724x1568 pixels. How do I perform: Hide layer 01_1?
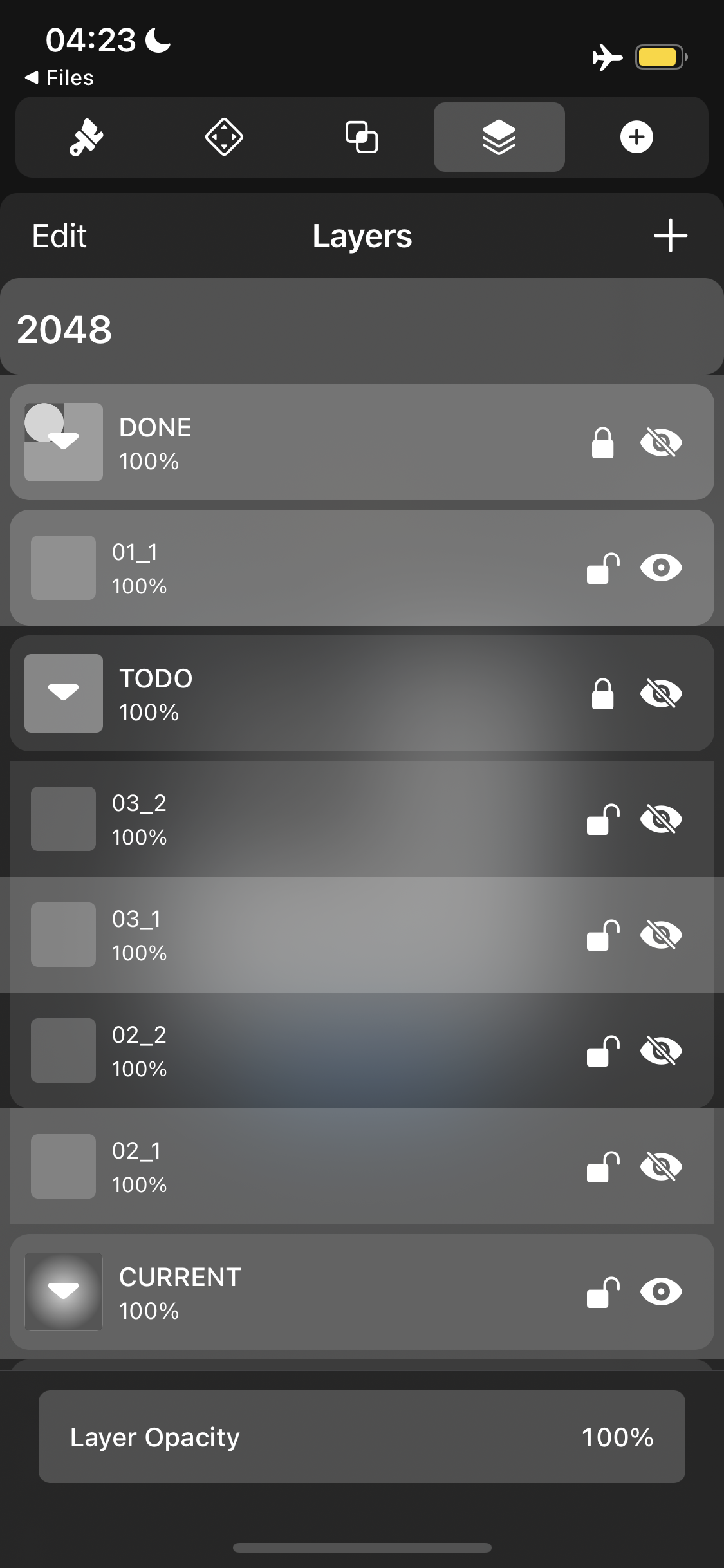tap(661, 568)
